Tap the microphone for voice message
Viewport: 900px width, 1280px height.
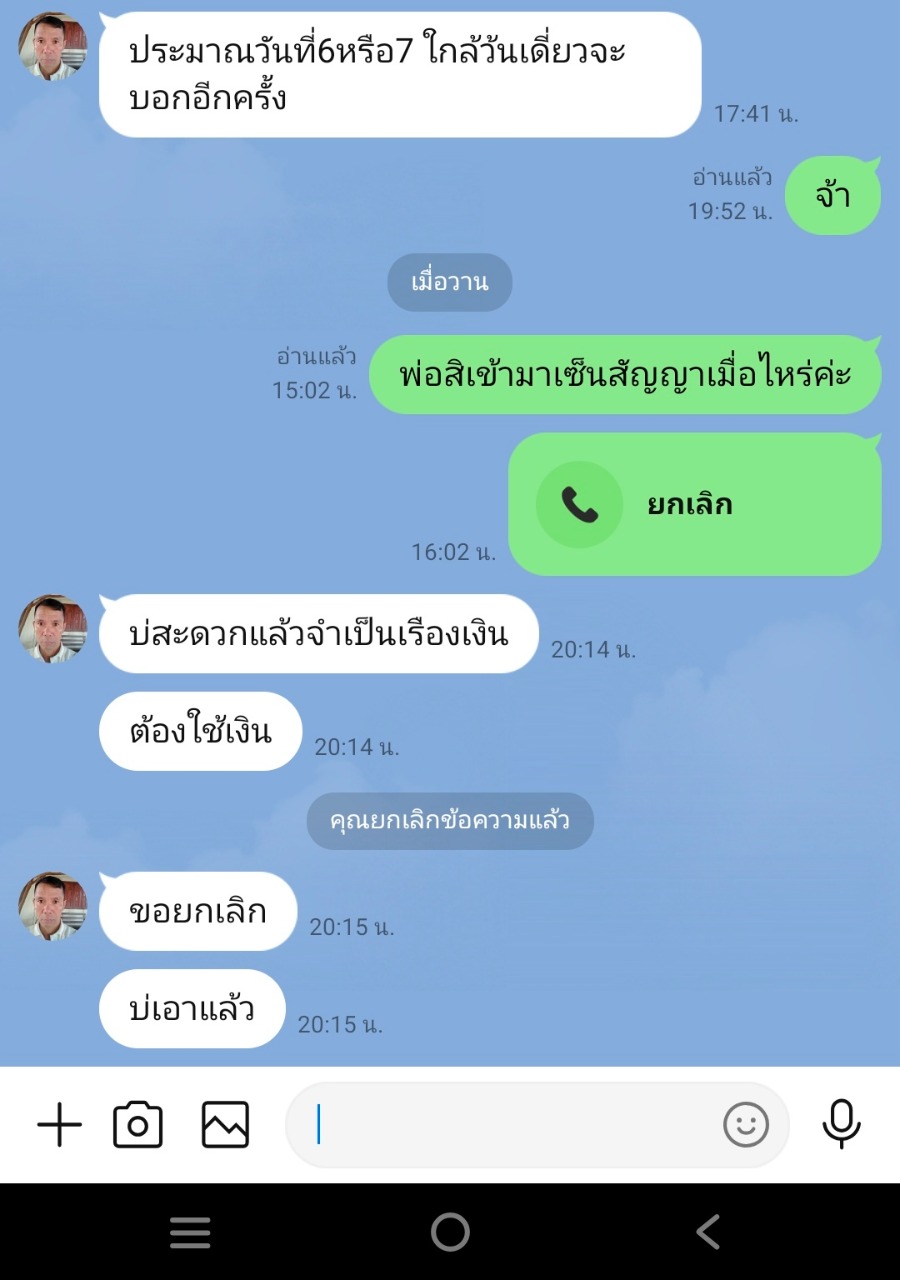(x=841, y=1123)
